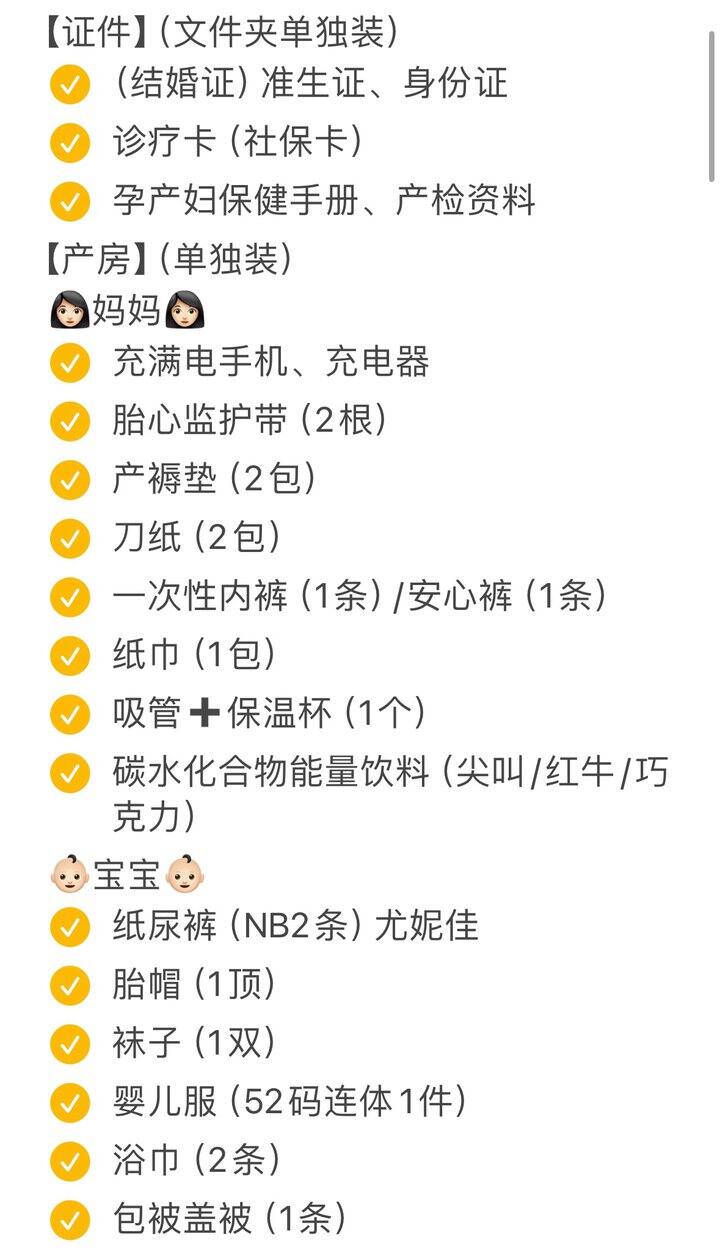This screenshot has width=720, height=1250.
Task: Uncheck 吸管➕保温杯 (1个) checkbox
Action: click(x=70, y=715)
